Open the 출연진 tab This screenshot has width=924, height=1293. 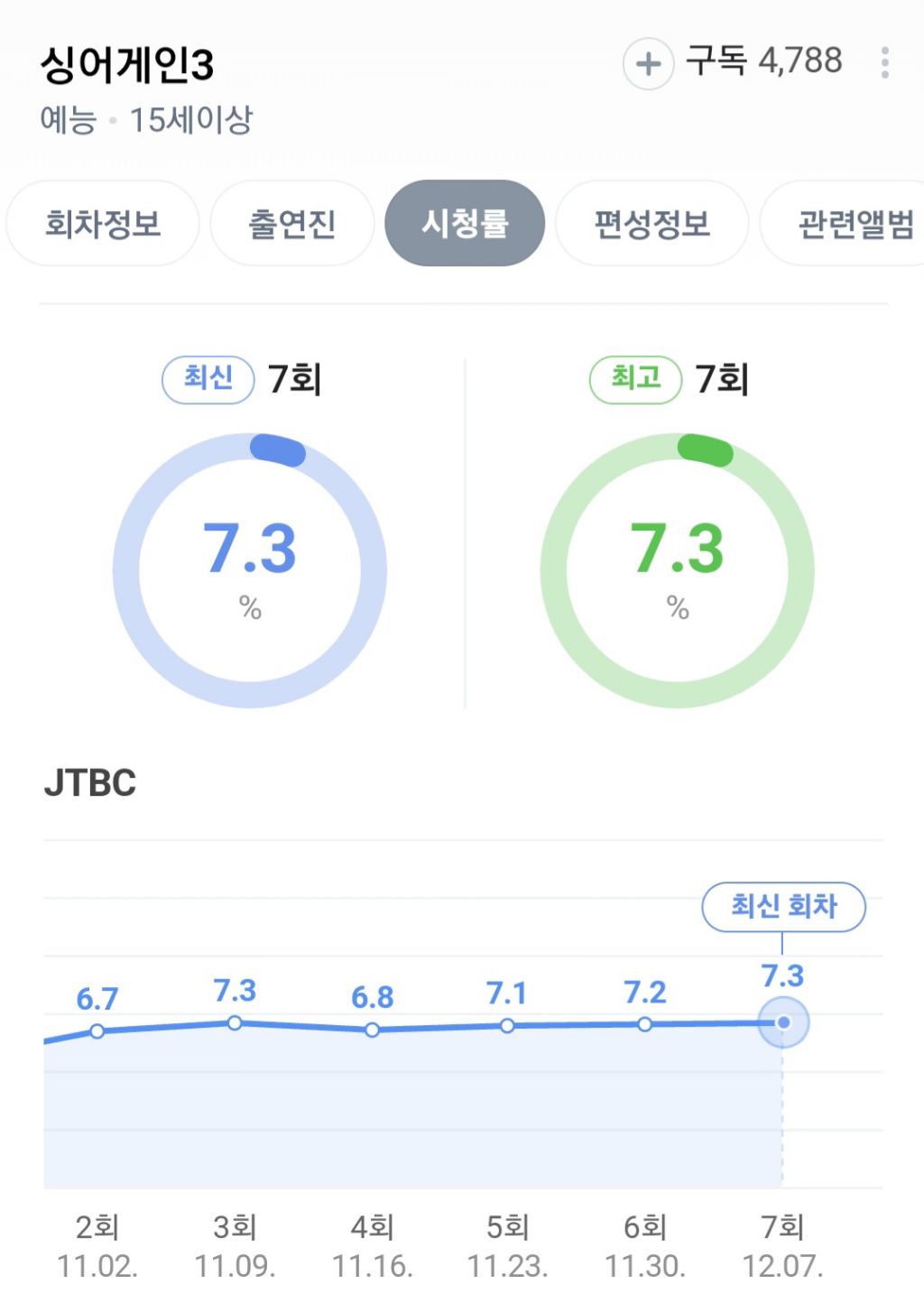[291, 224]
